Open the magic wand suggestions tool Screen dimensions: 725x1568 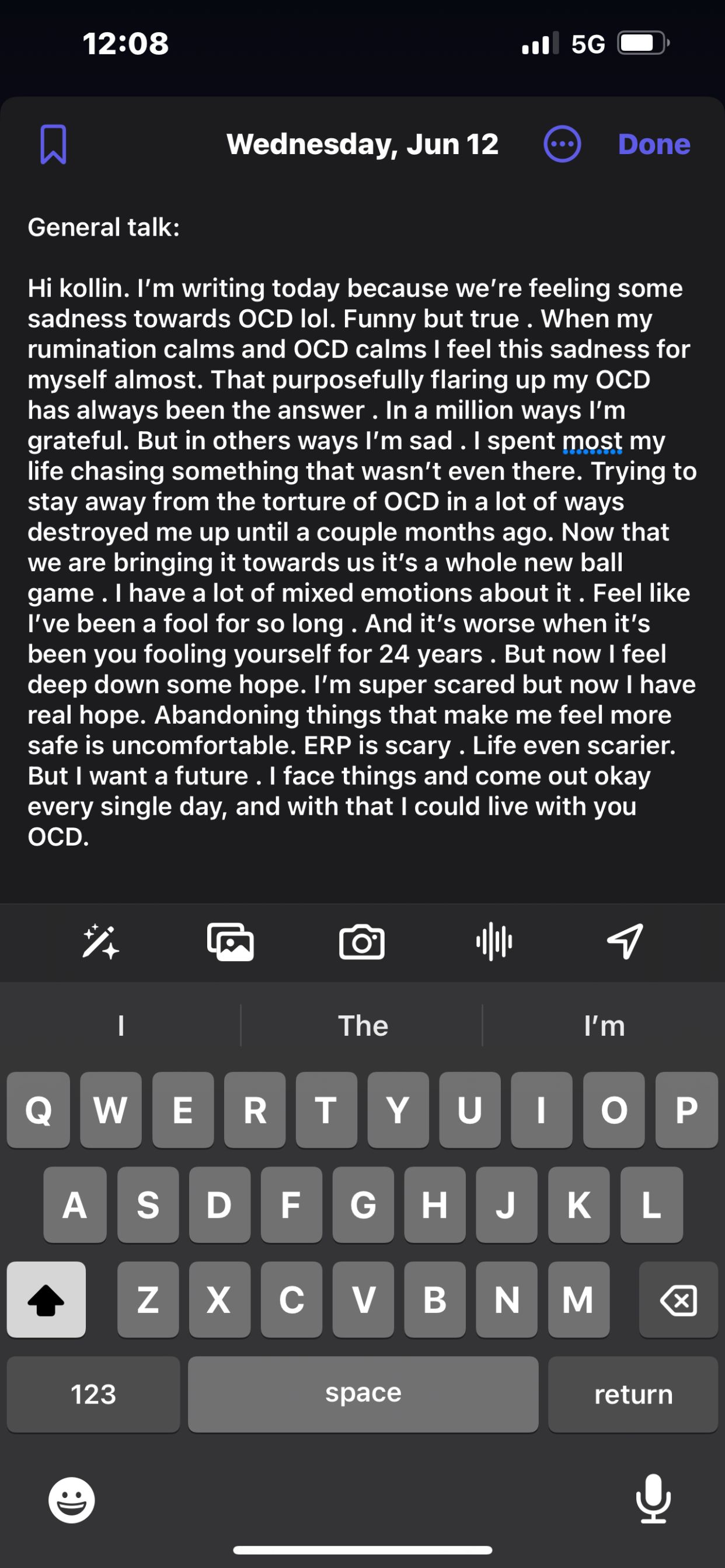coord(100,942)
